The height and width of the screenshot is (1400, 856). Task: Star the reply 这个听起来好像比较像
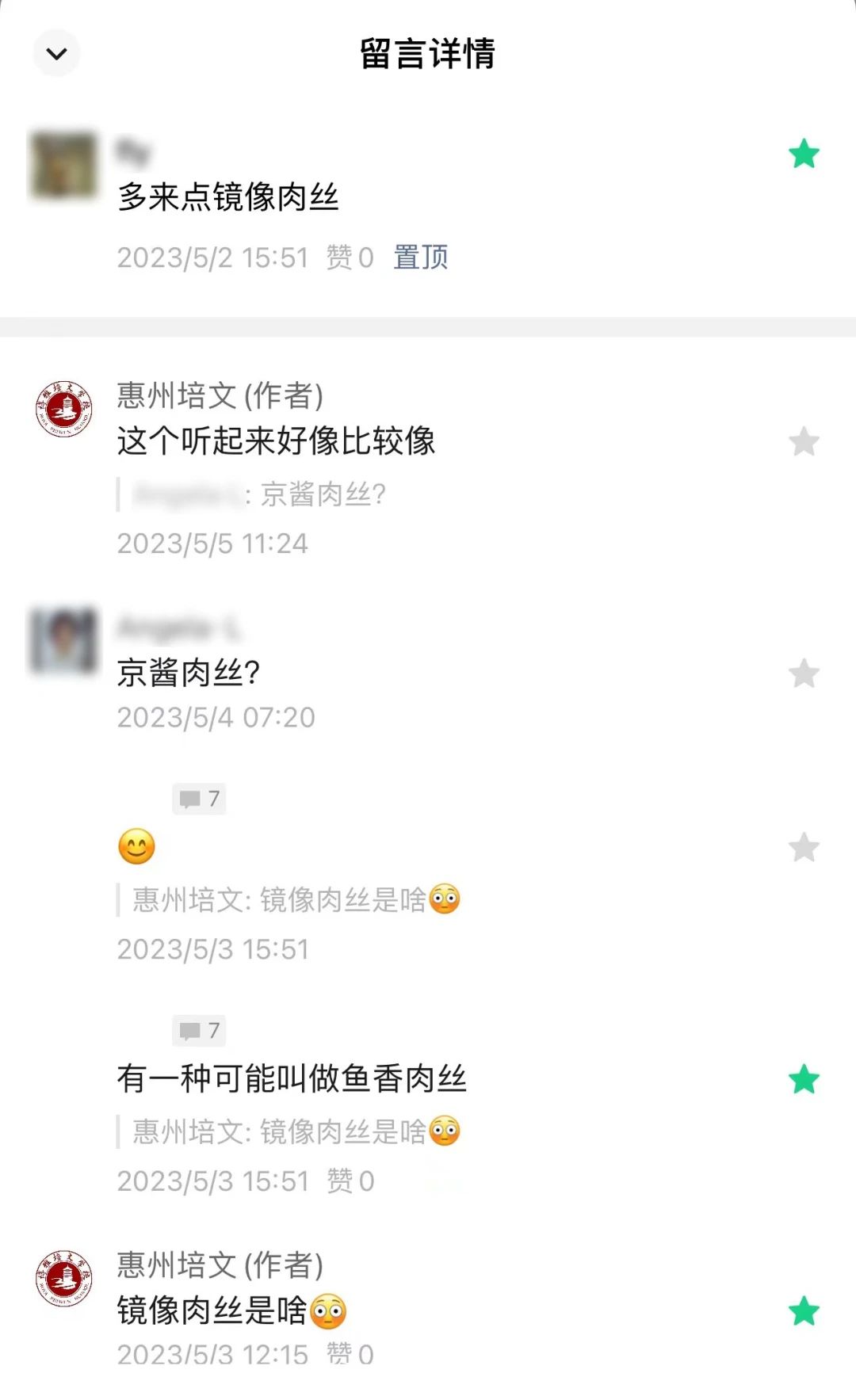[x=804, y=441]
